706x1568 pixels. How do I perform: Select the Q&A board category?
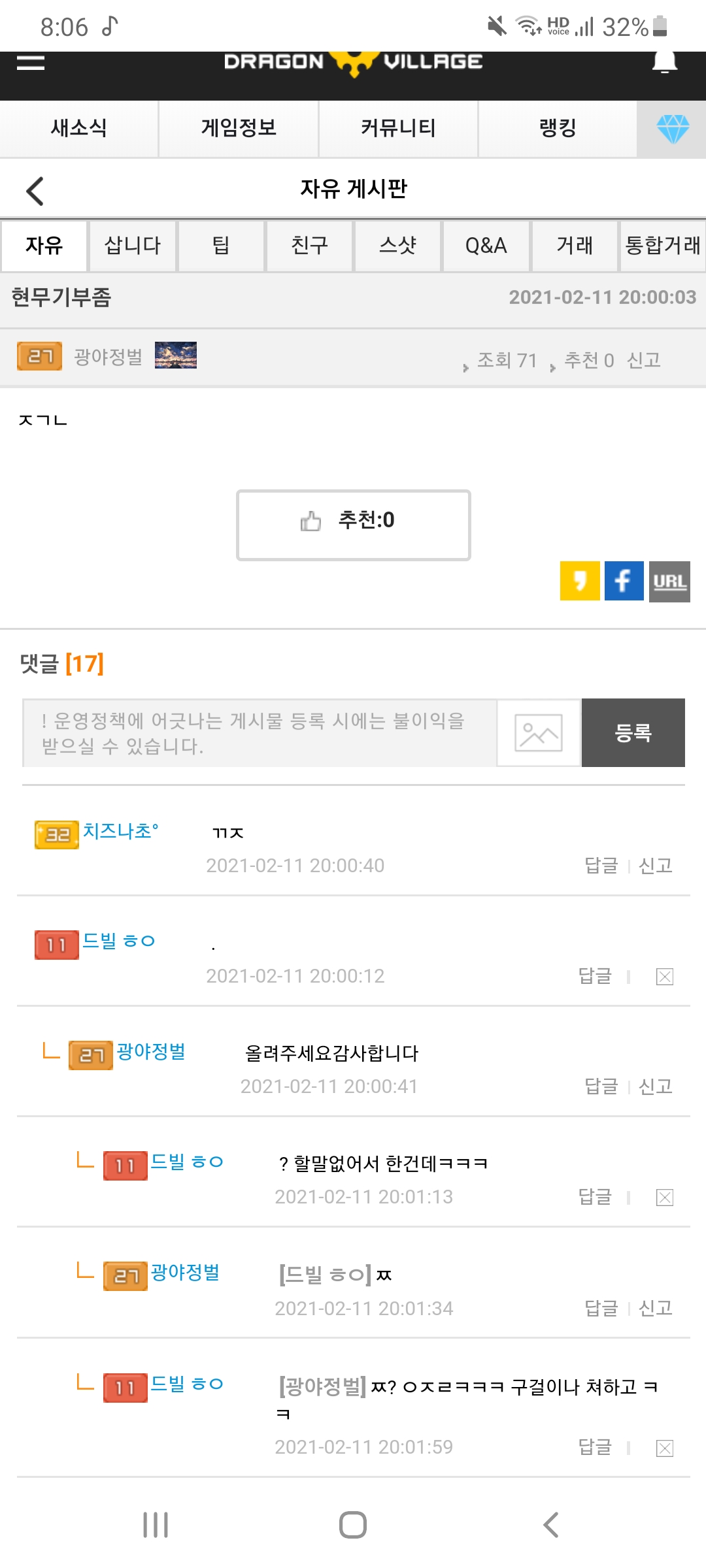[x=486, y=246]
